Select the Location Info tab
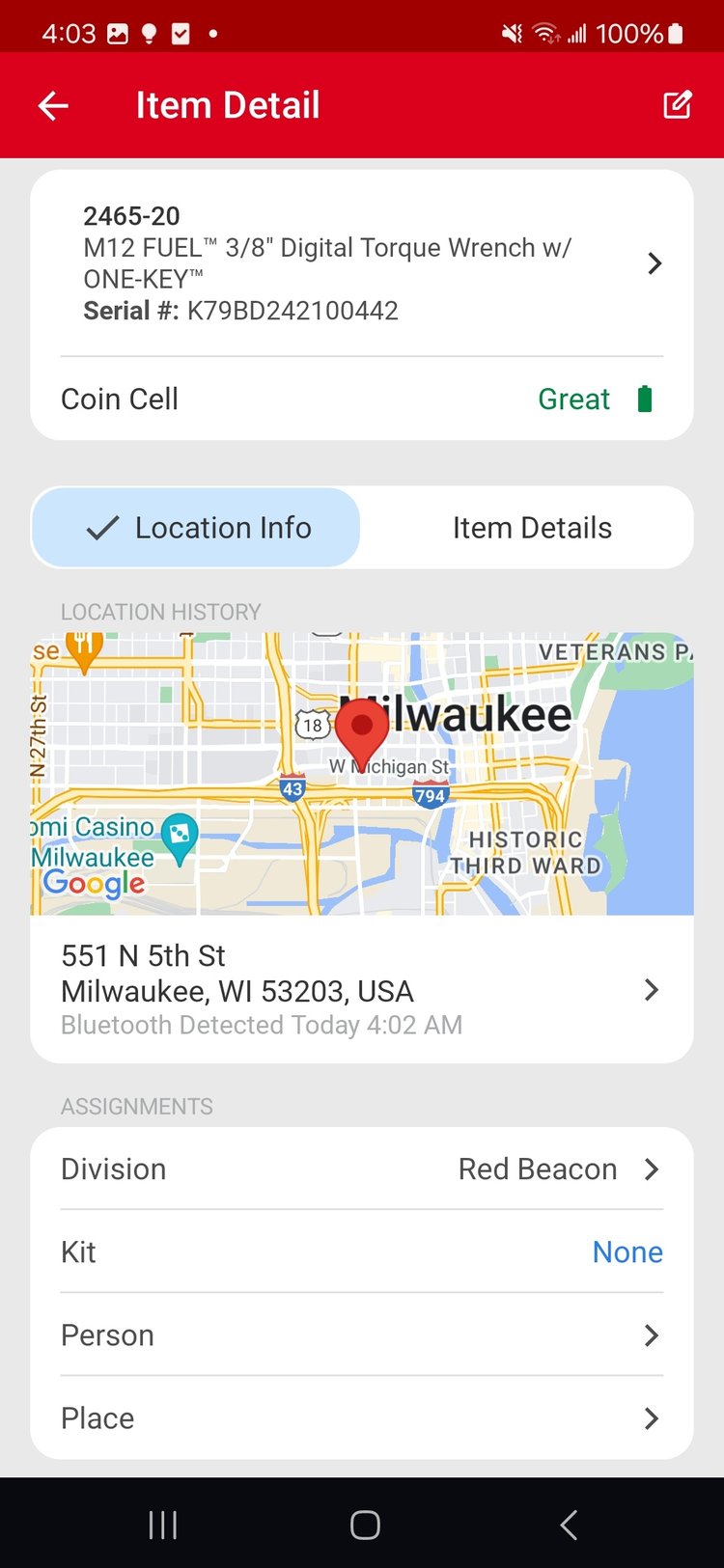 pyautogui.click(x=197, y=528)
